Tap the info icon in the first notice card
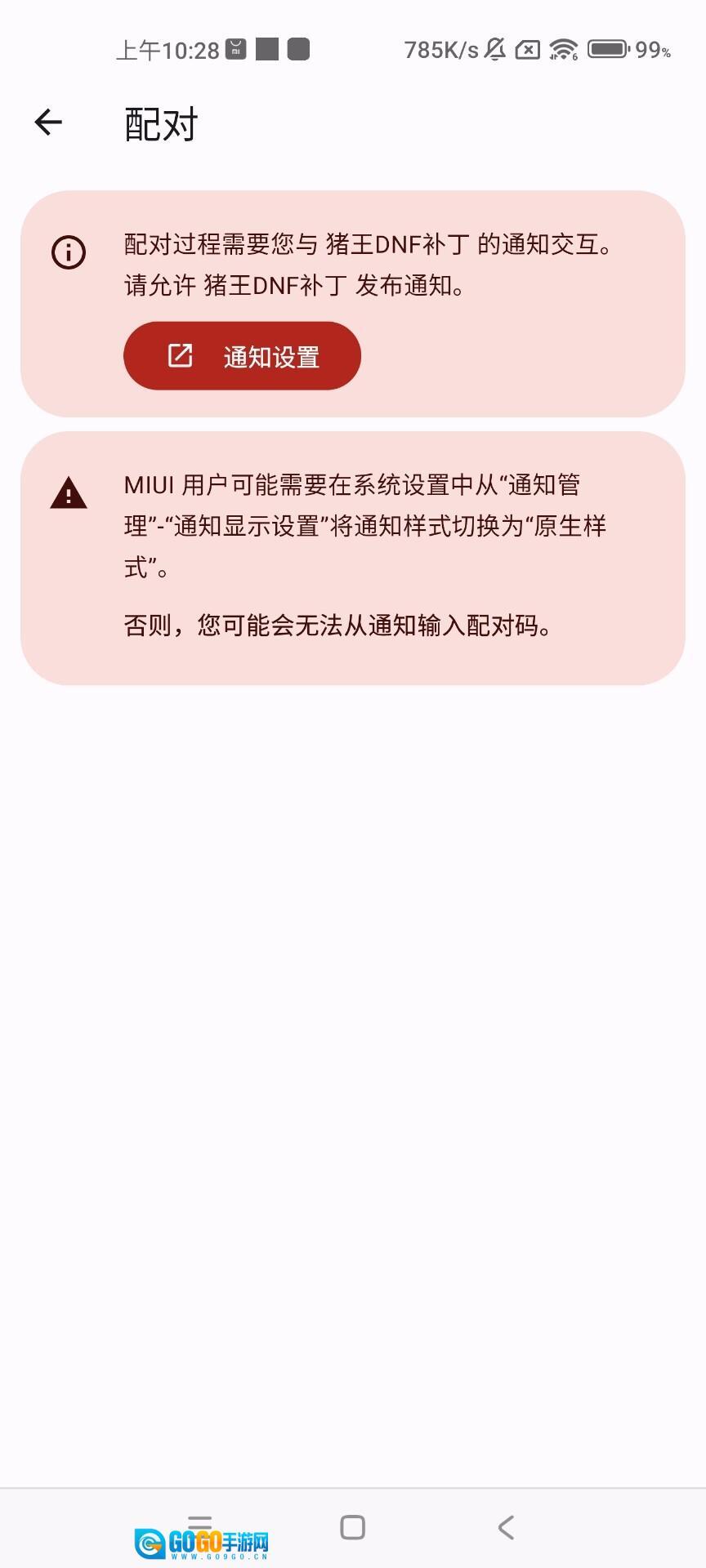This screenshot has height=1568, width=706. pos(68,252)
